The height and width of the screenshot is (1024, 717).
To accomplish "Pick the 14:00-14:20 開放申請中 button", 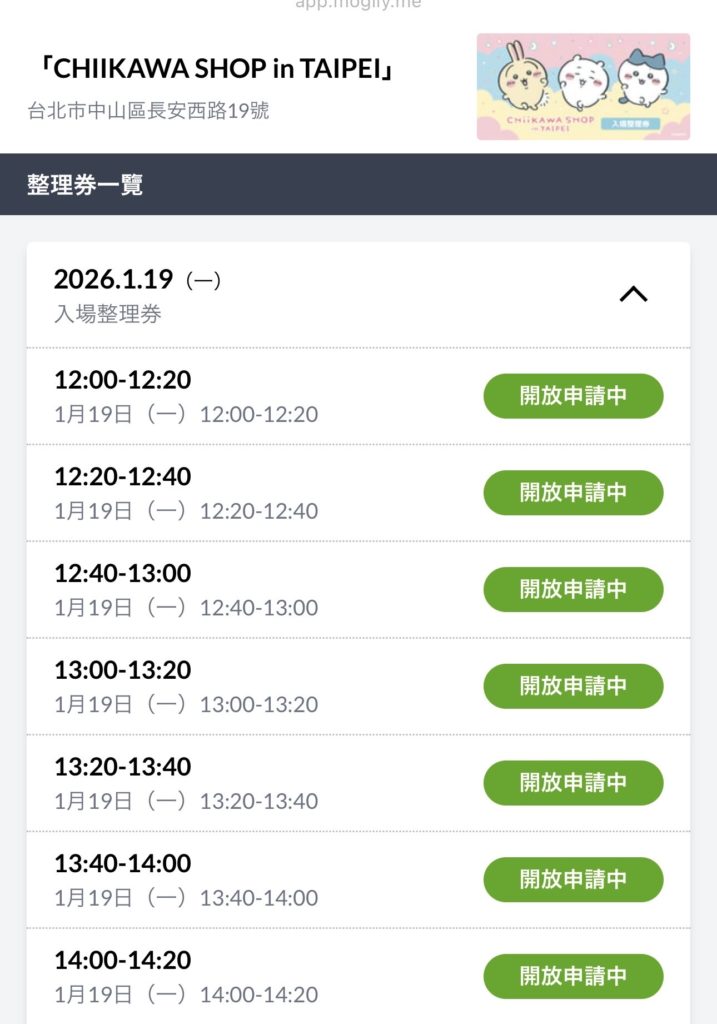I will point(573,976).
